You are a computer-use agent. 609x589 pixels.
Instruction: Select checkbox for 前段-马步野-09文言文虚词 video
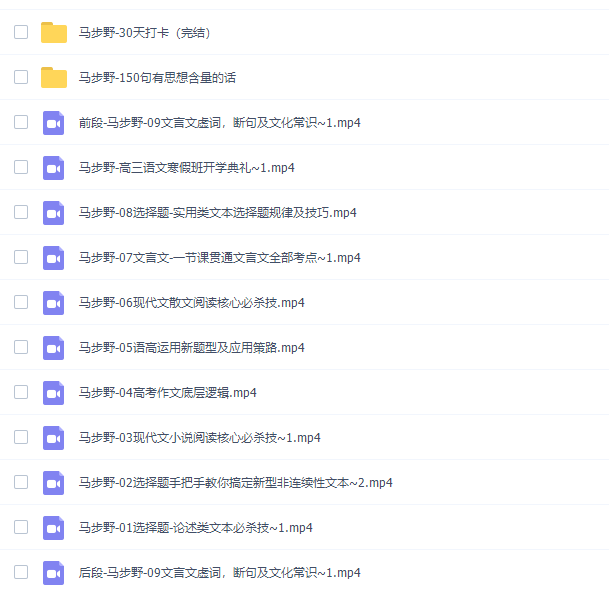coord(21,122)
